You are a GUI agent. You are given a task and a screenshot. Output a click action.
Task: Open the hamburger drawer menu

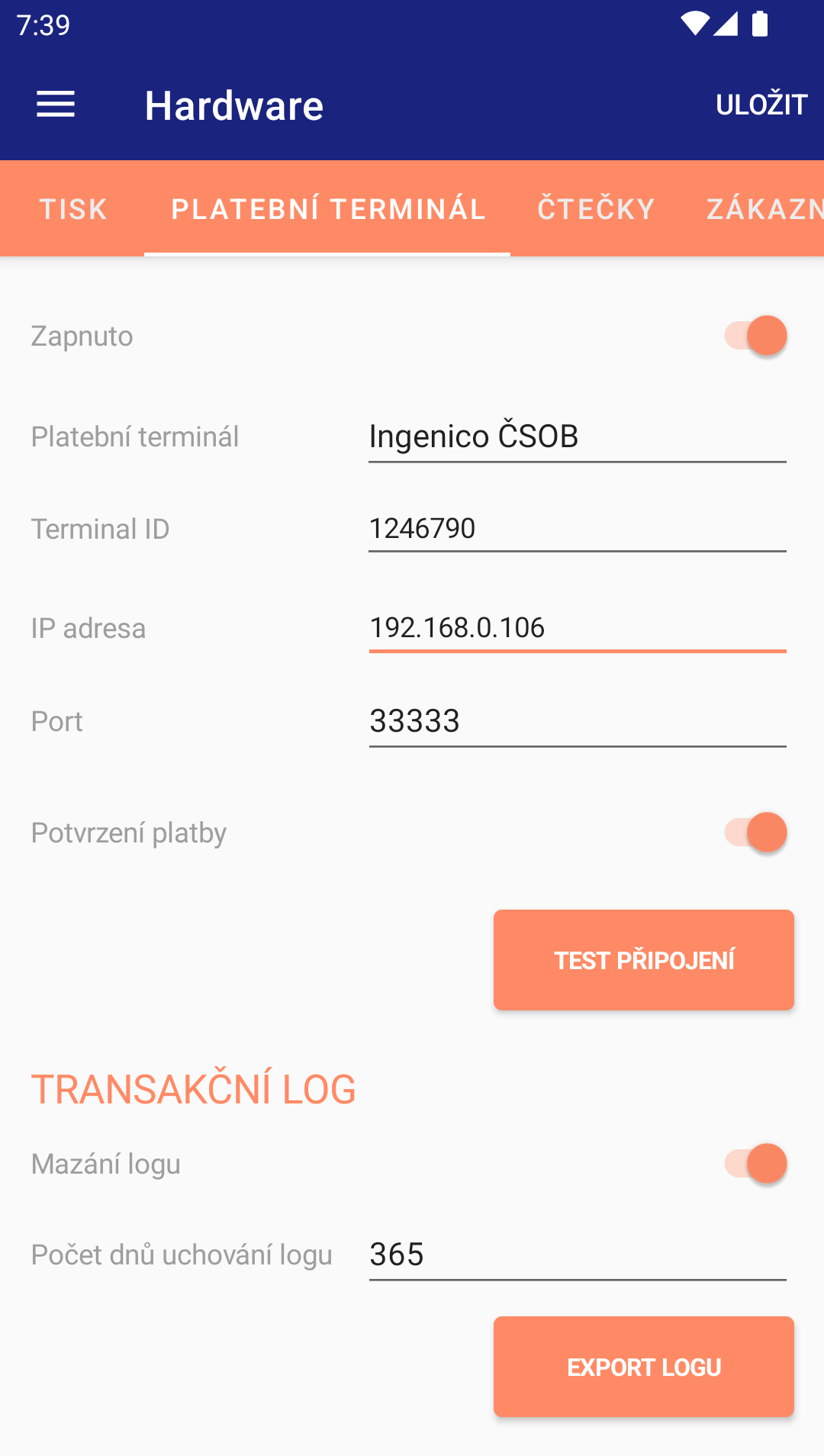click(56, 105)
